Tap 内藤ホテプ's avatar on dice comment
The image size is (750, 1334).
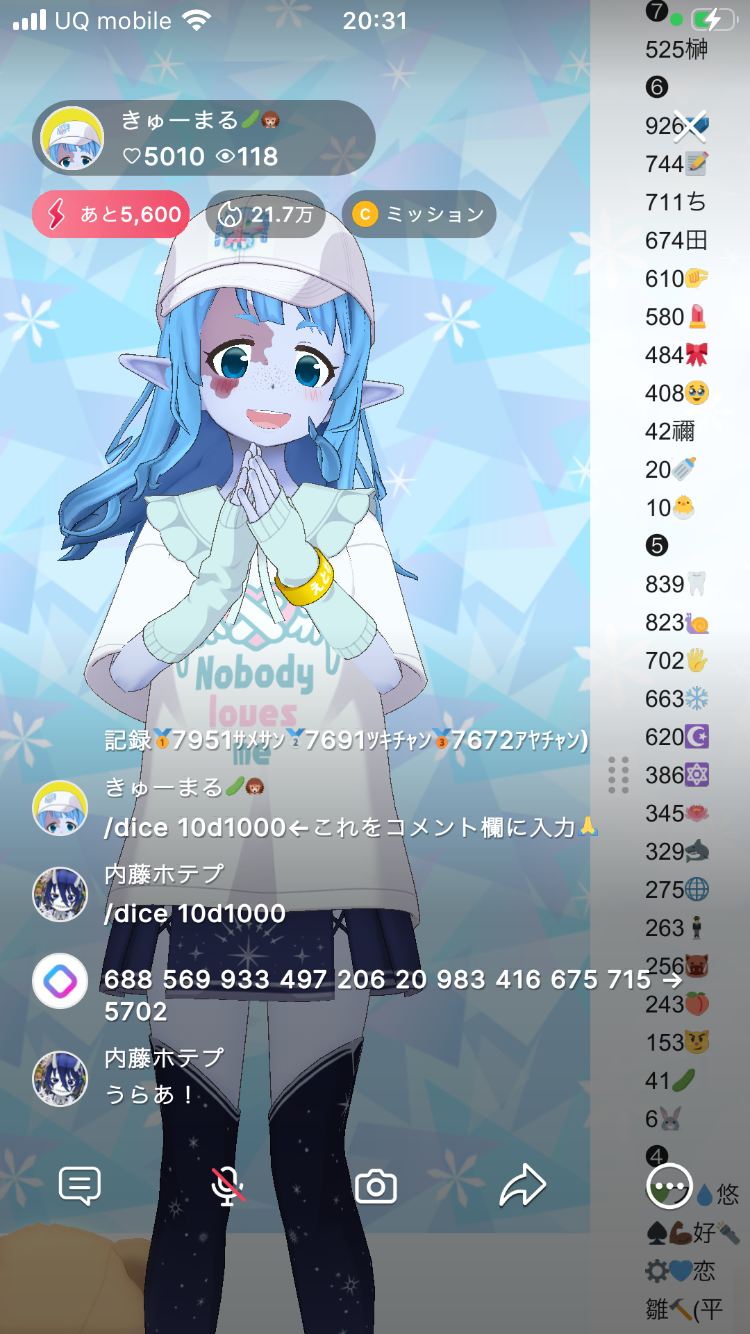point(60,894)
